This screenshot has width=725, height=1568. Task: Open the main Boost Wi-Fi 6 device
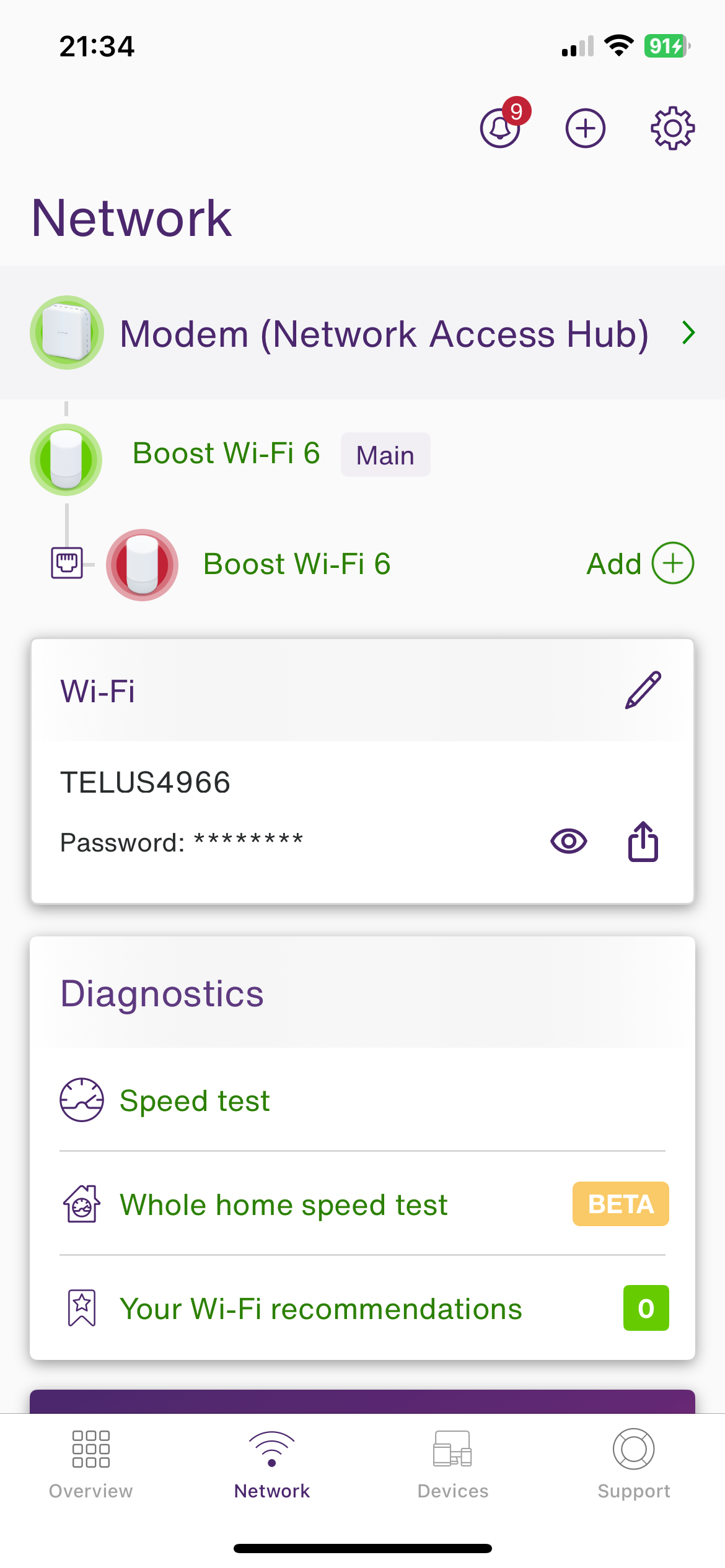pos(226,454)
